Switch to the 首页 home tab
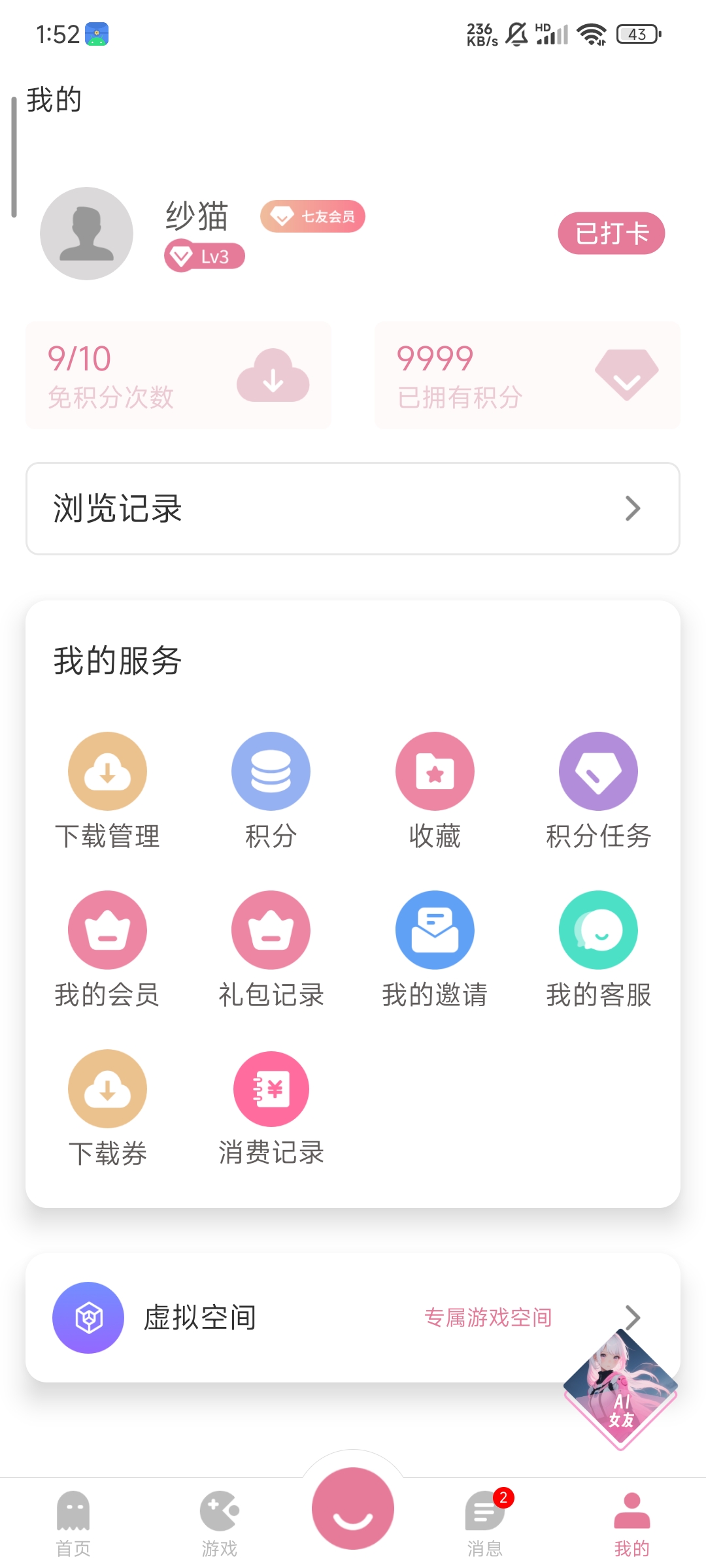This screenshot has height=1568, width=706. [73, 1522]
